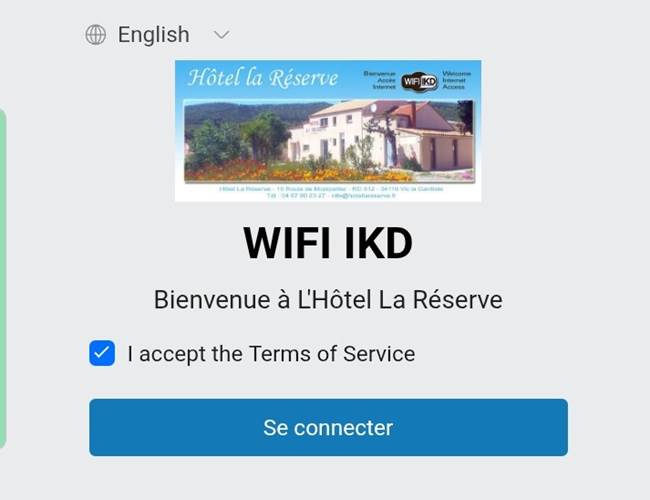Open the English language dropdown
This screenshot has height=500, width=650.
pyautogui.click(x=158, y=35)
